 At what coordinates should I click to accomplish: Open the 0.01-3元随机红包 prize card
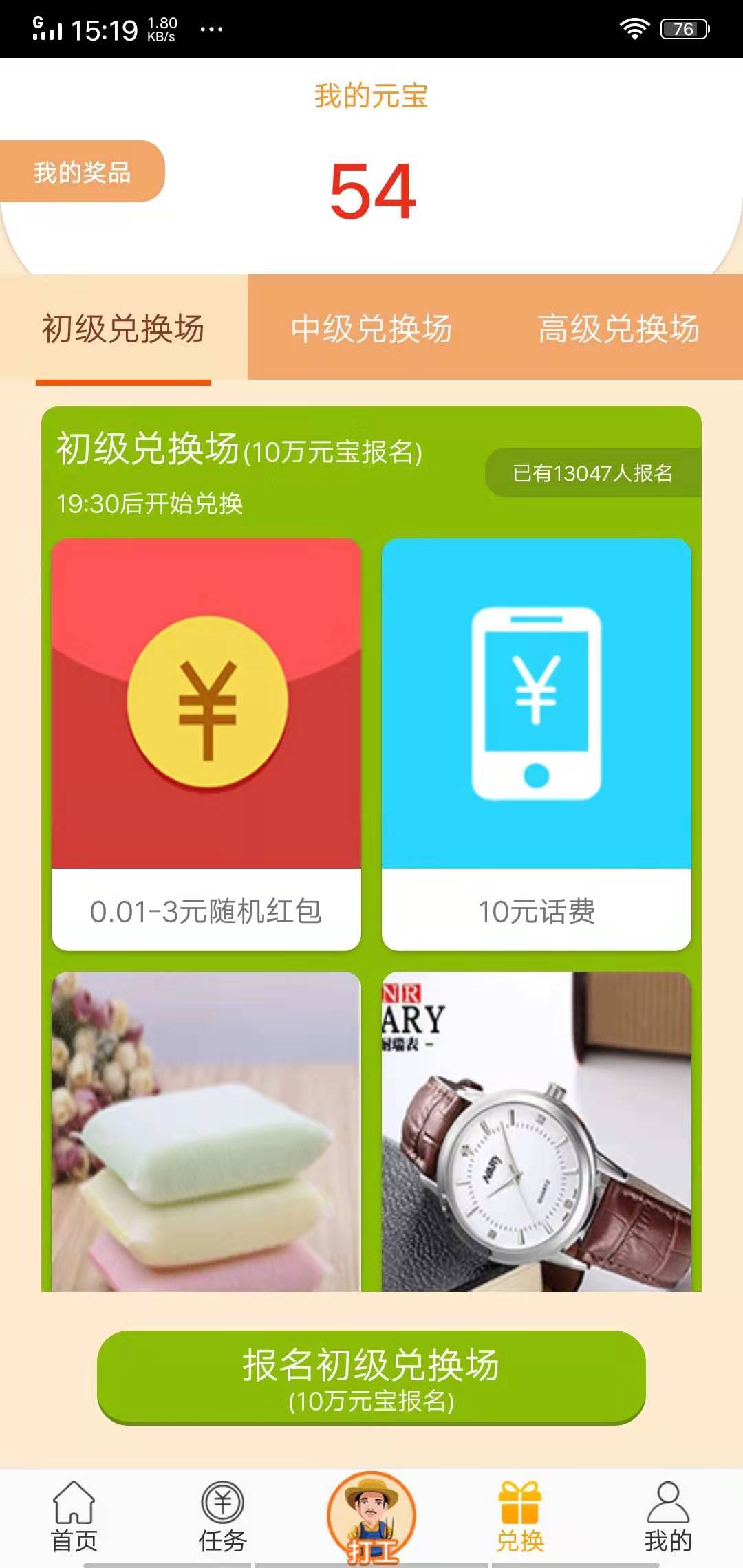tap(206, 744)
